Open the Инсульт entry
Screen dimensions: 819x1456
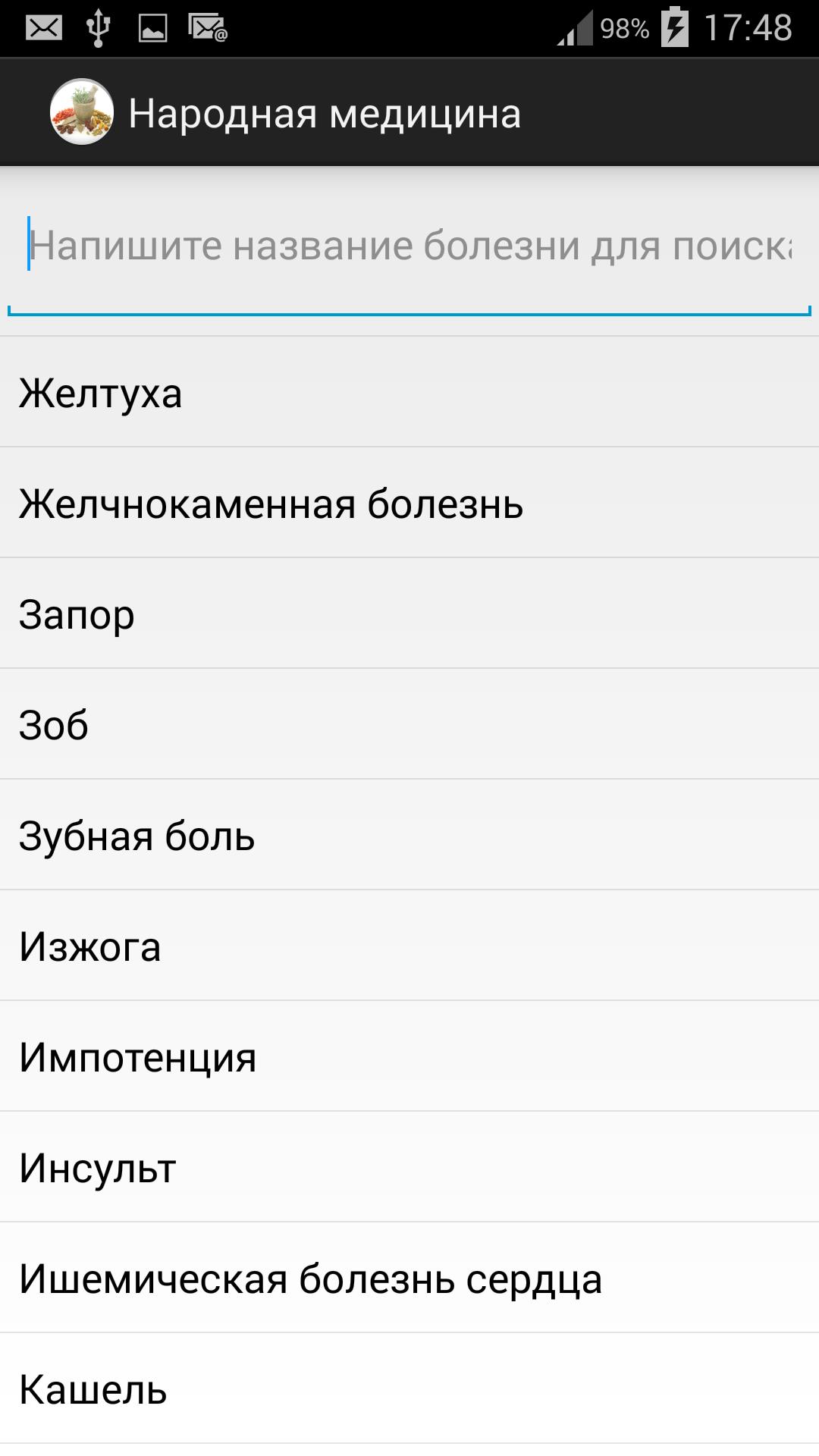click(409, 1168)
